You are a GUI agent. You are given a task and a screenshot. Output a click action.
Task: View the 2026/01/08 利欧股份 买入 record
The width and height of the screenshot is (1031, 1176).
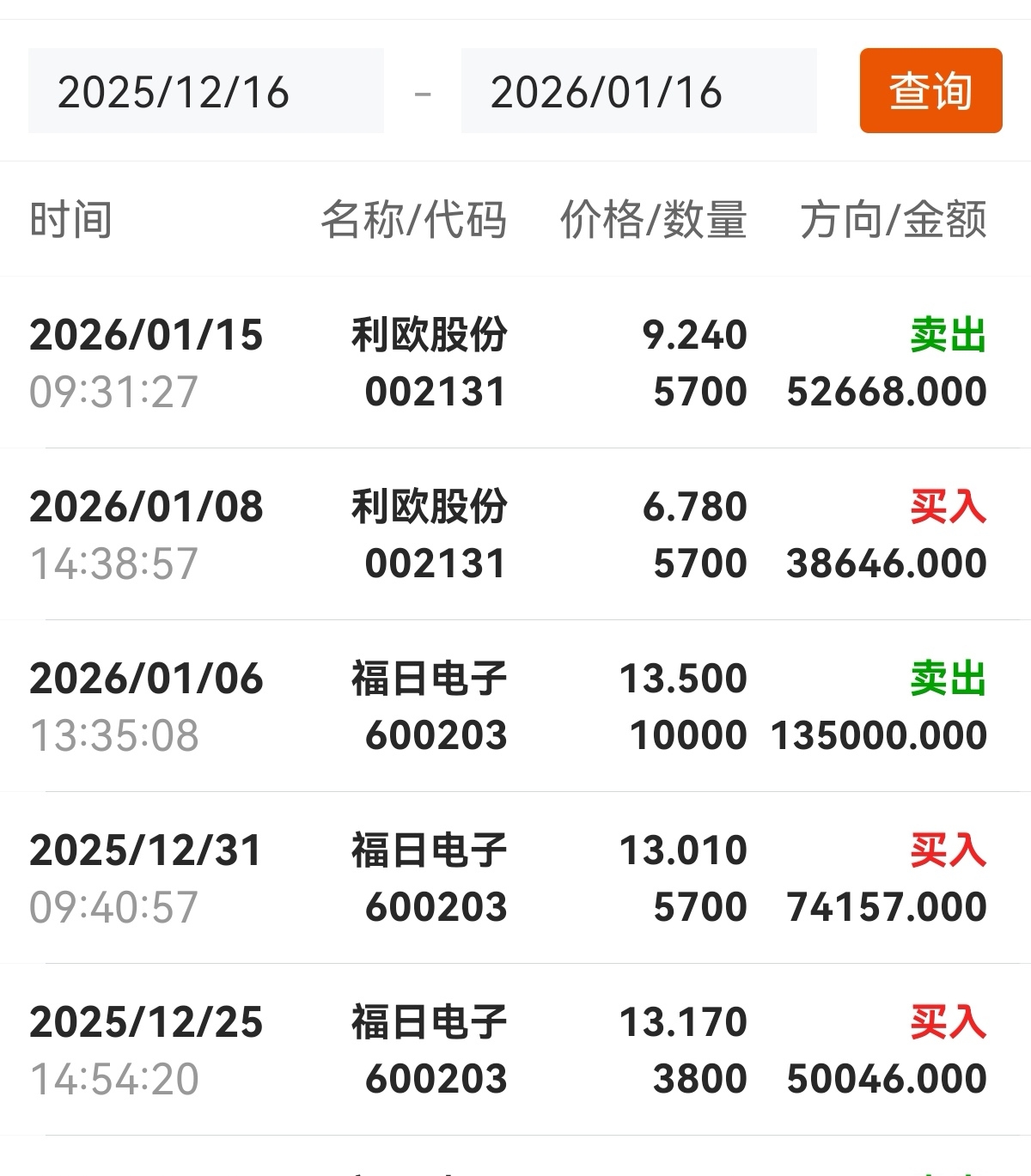point(515,534)
